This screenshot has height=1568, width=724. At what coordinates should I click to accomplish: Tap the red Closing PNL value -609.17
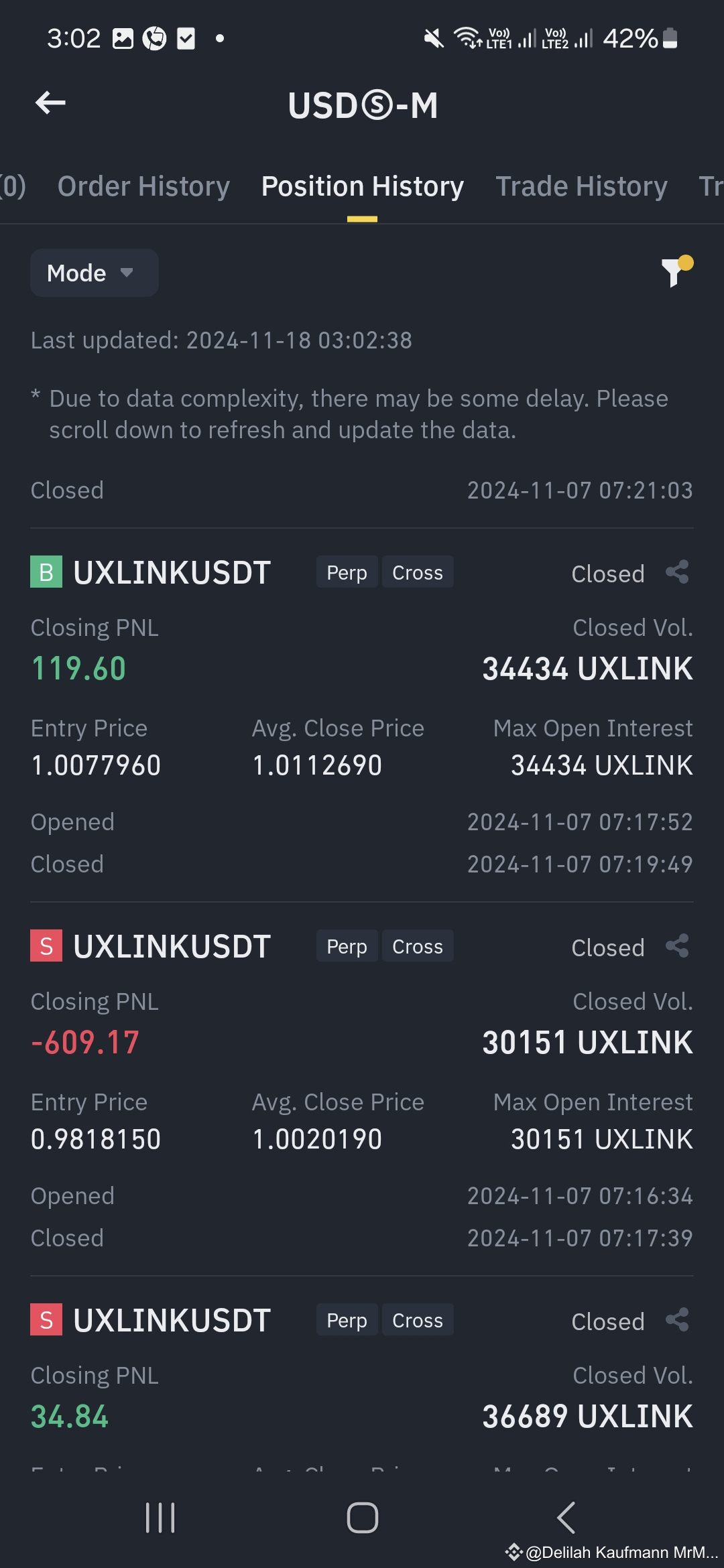(x=84, y=1042)
